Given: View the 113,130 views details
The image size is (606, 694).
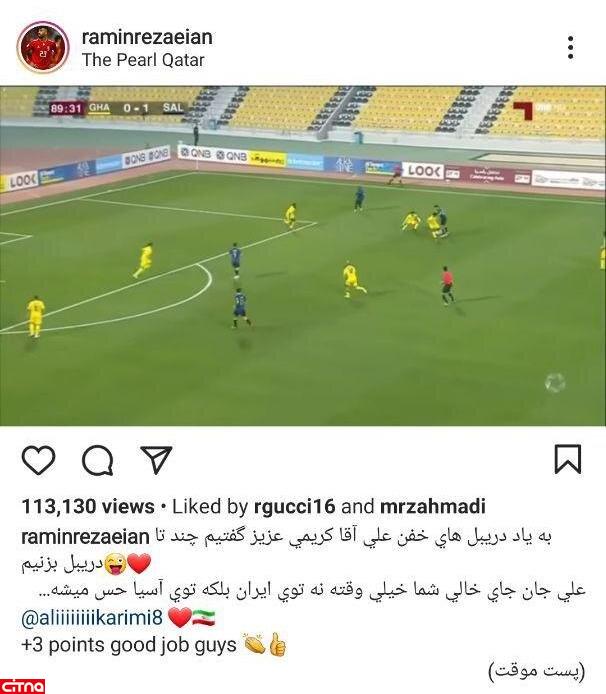Looking at the screenshot, I should coord(86,507).
